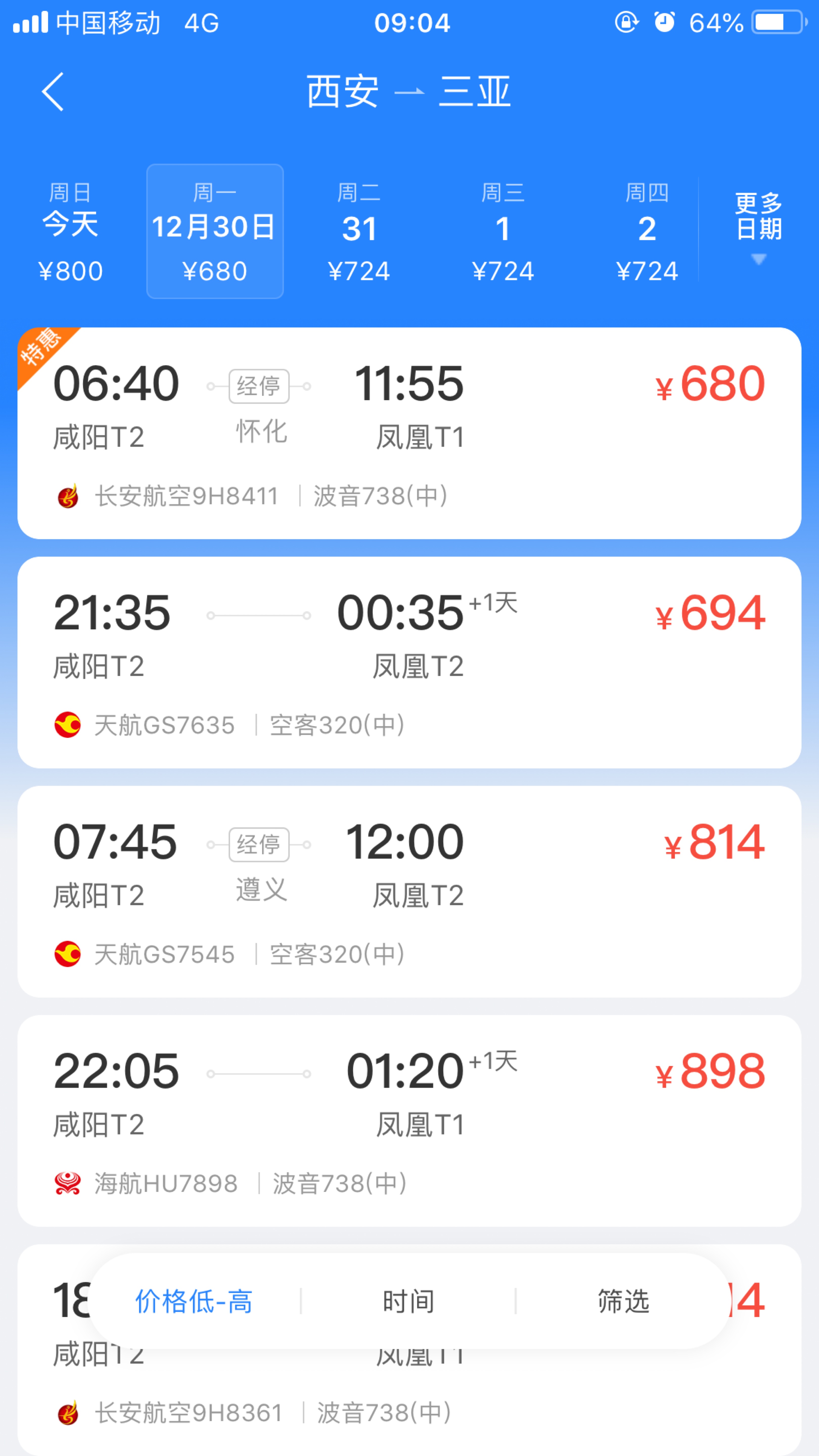Sort flights by 时间

pyautogui.click(x=408, y=1301)
